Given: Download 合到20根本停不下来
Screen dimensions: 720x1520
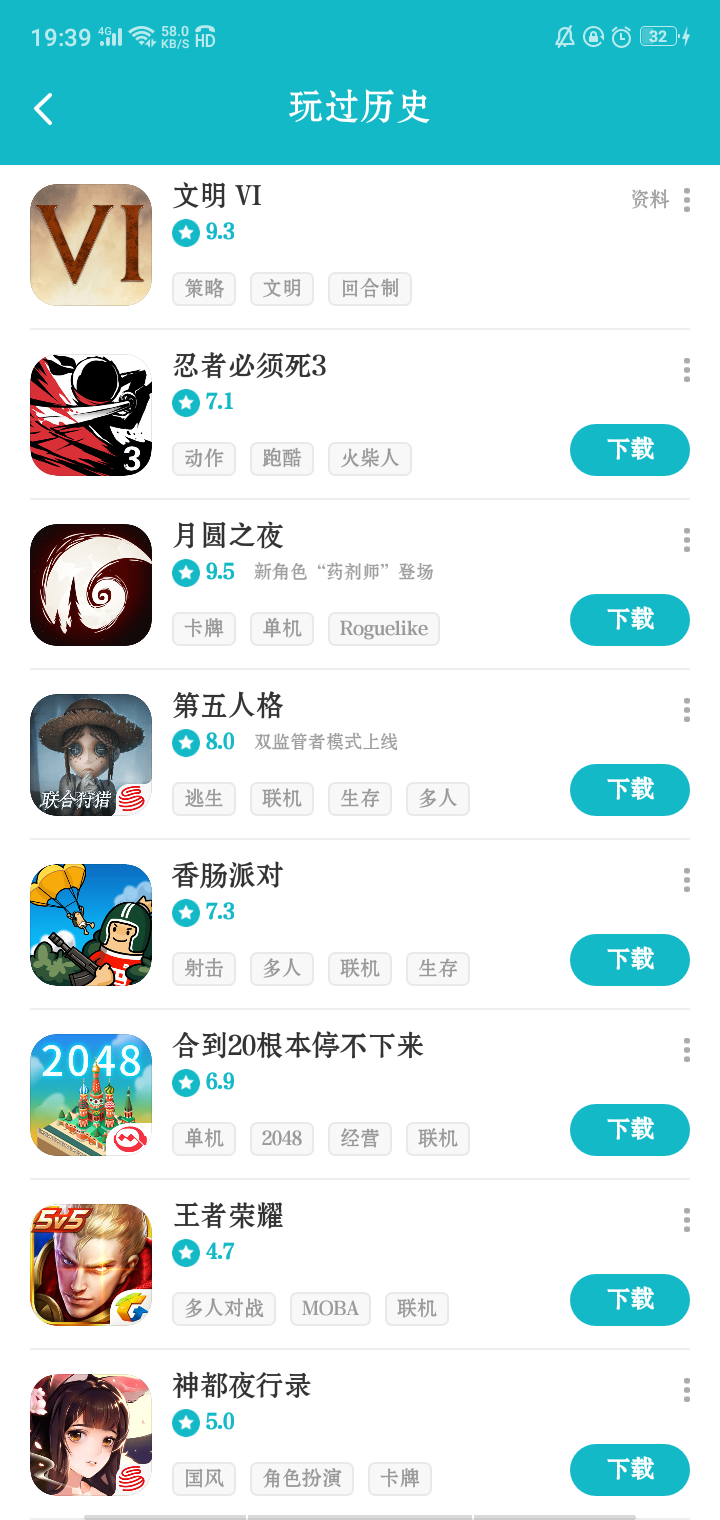Looking at the screenshot, I should pyautogui.click(x=629, y=1130).
